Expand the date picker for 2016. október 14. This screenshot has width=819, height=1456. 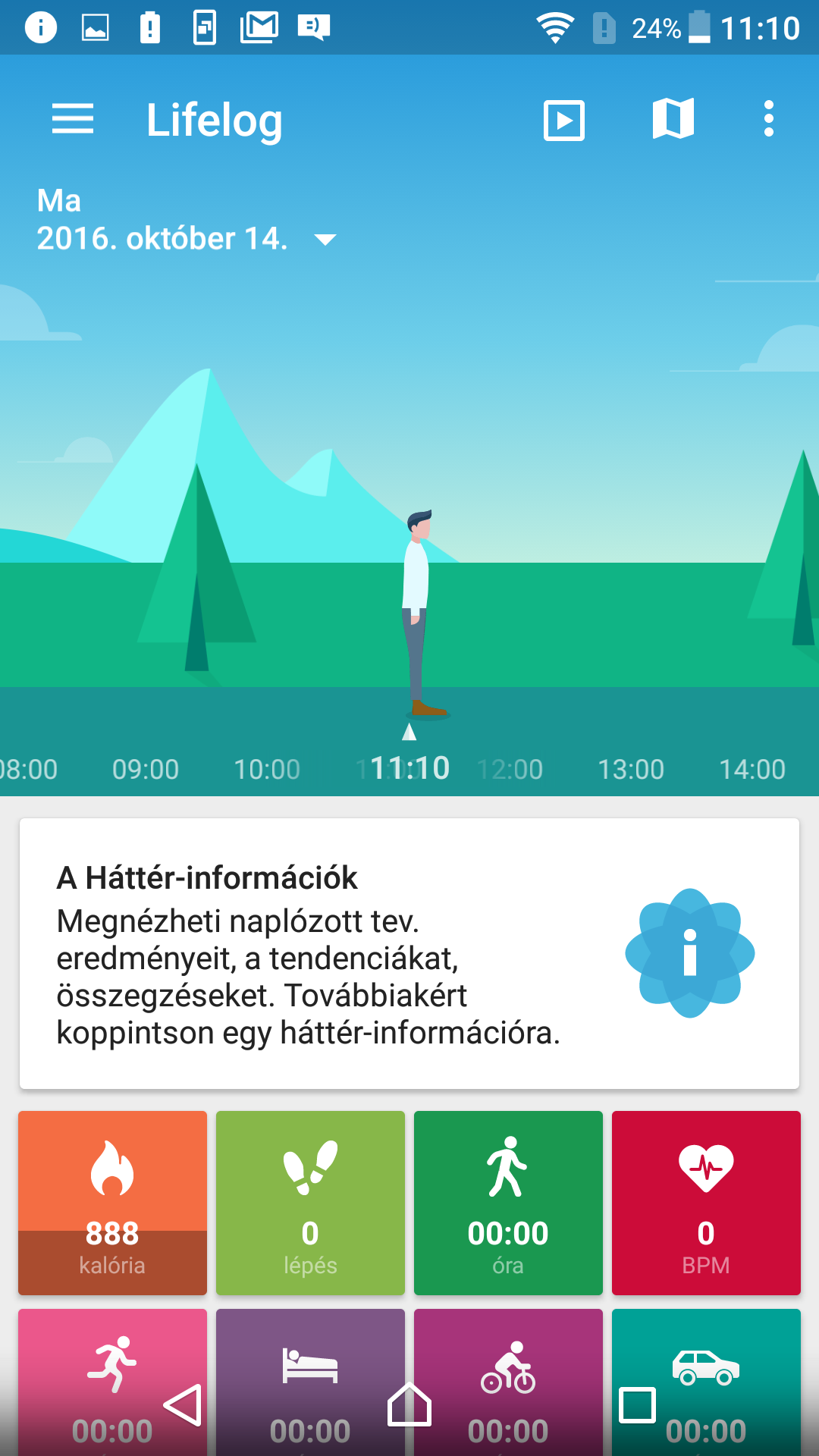coord(325,240)
